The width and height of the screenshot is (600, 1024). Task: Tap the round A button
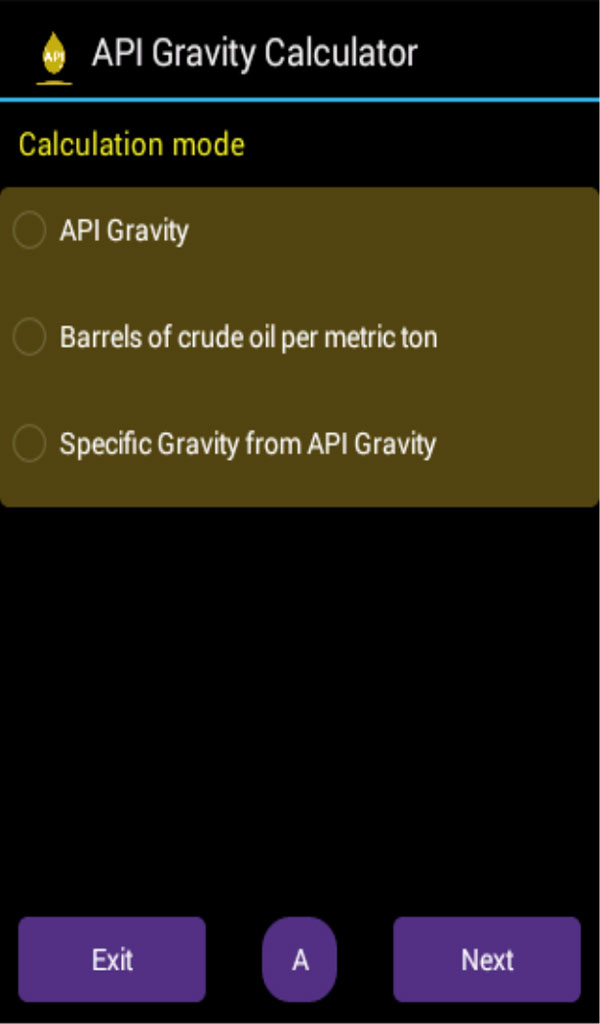(x=300, y=960)
